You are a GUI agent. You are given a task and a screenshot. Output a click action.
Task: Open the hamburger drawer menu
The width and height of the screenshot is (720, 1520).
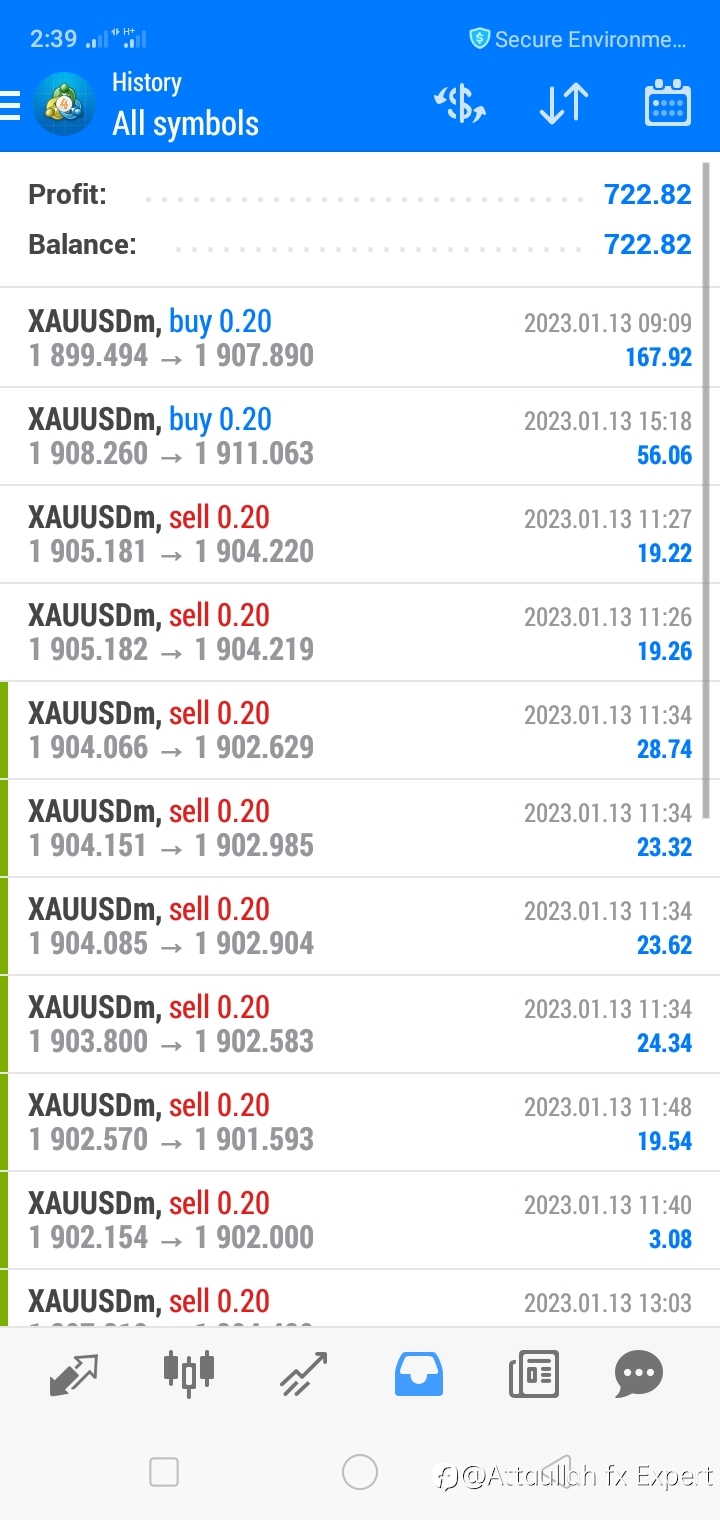tap(10, 105)
